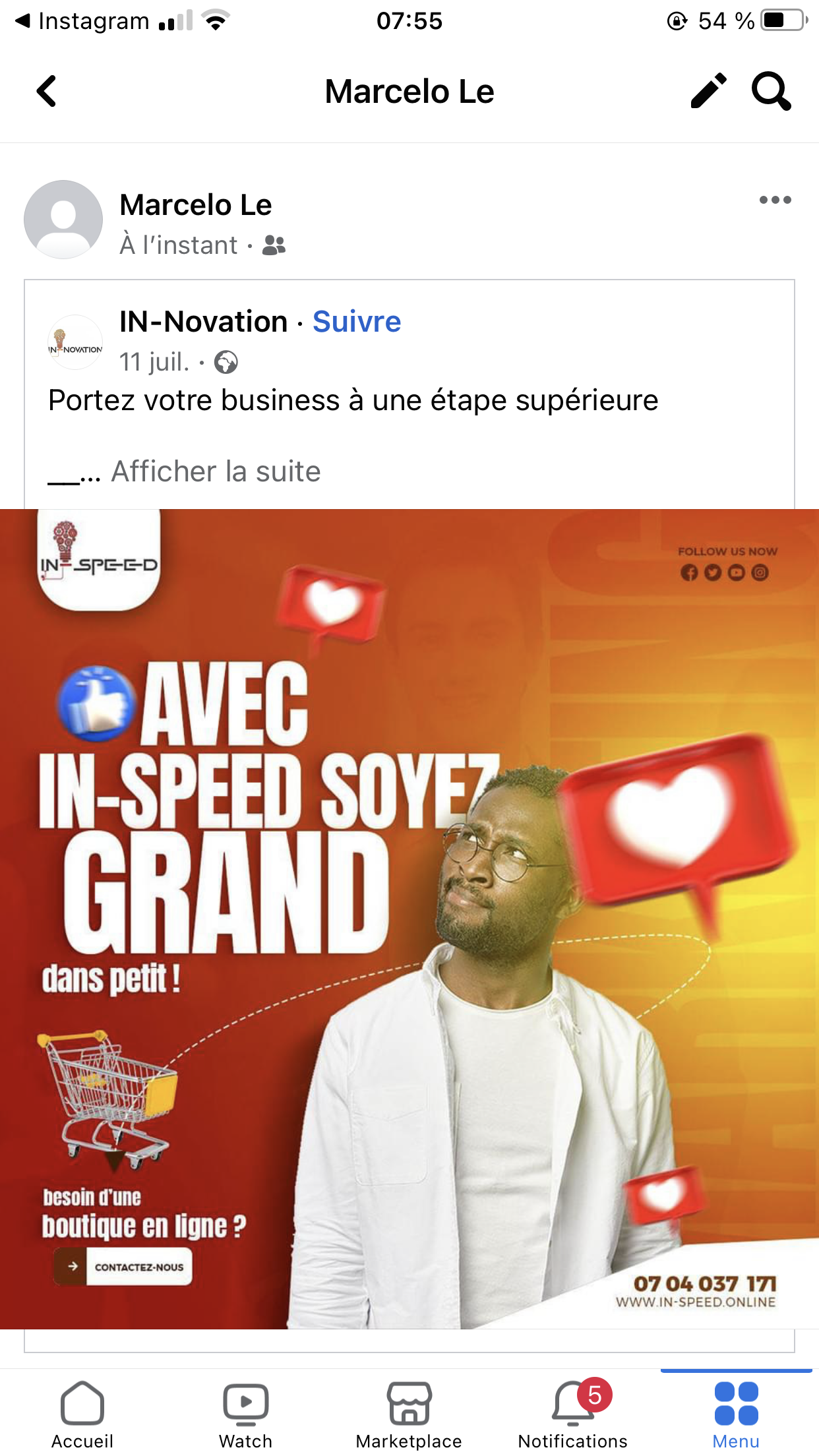This screenshot has width=819, height=1456.
Task: Return to Instagram via status bar
Action: click(82, 21)
